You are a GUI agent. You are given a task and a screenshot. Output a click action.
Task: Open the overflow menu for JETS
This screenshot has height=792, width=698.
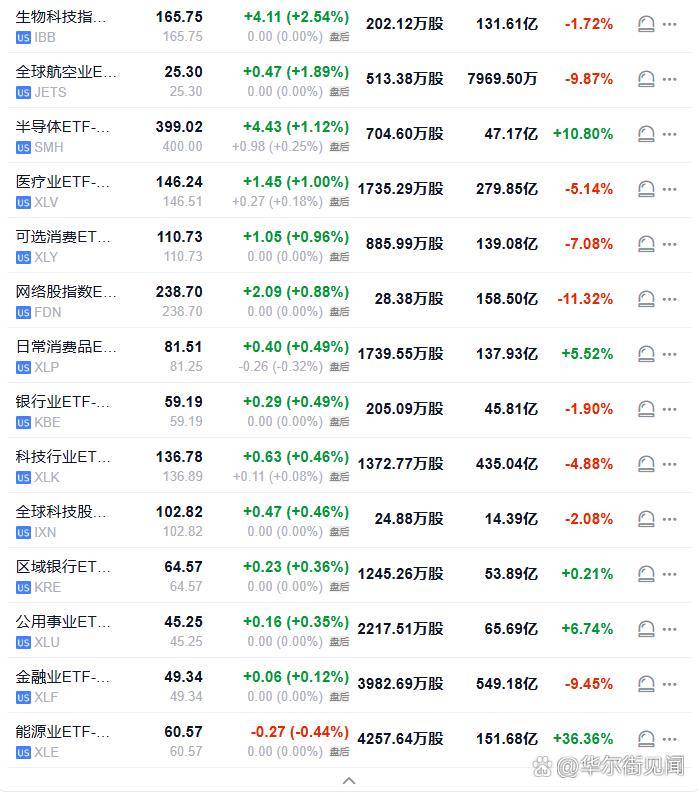click(x=670, y=79)
